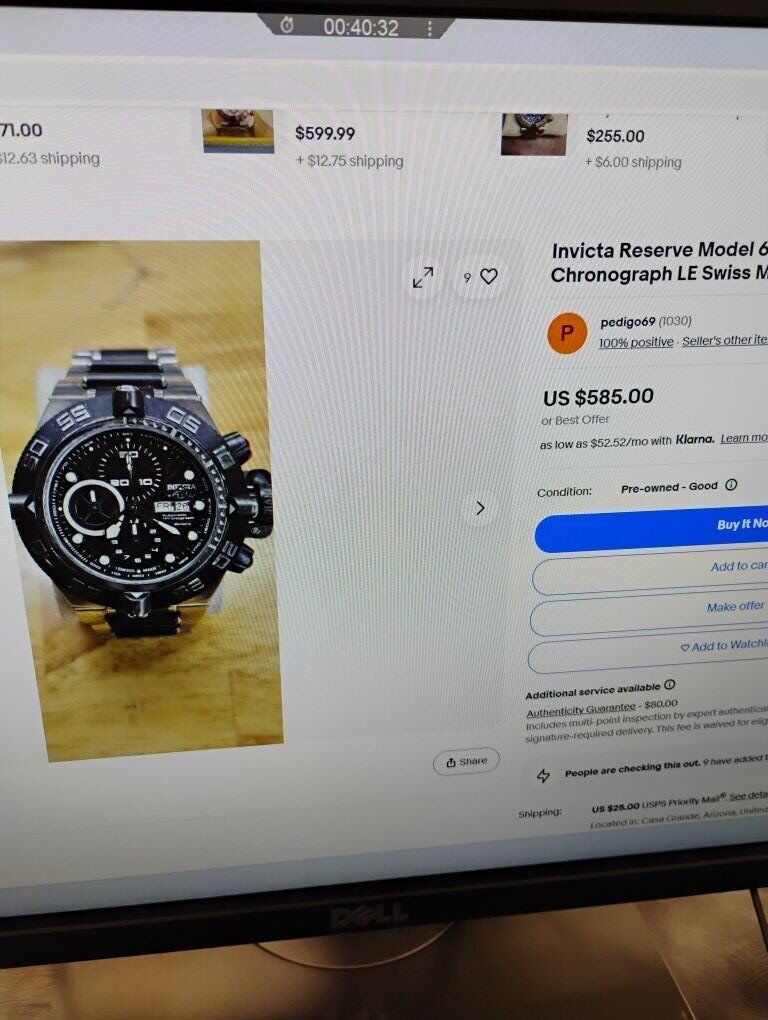Add item to watchlist with the heart icon
The width and height of the screenshot is (768, 1020).
coord(488,277)
